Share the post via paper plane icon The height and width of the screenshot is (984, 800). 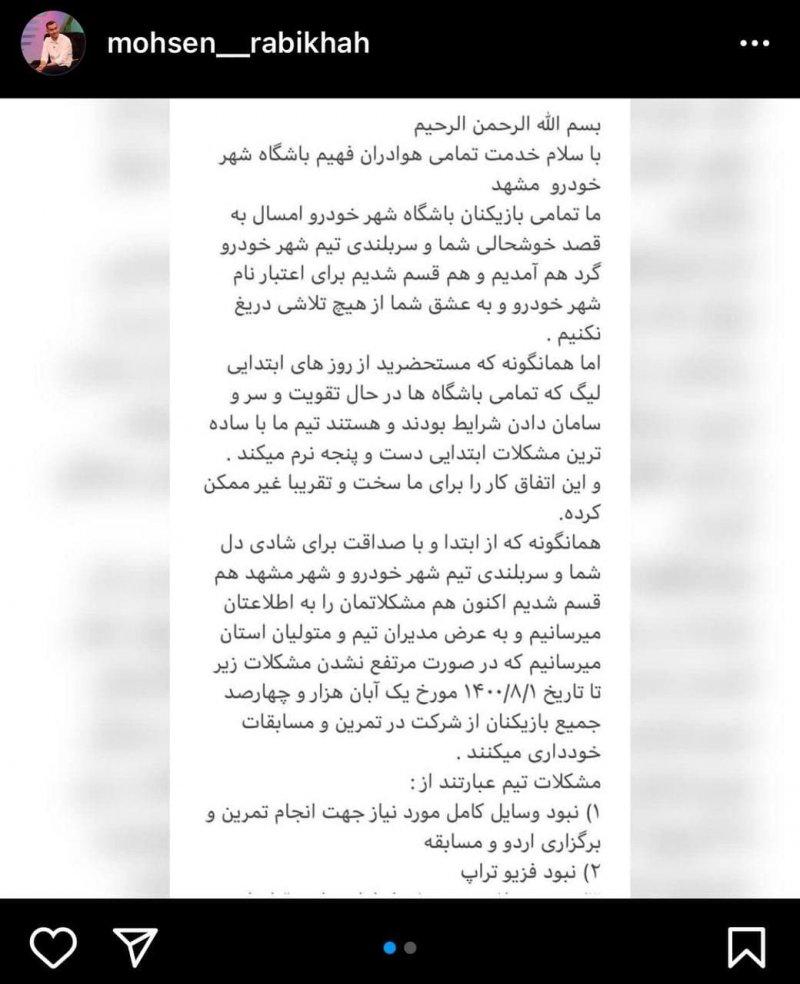tap(134, 946)
